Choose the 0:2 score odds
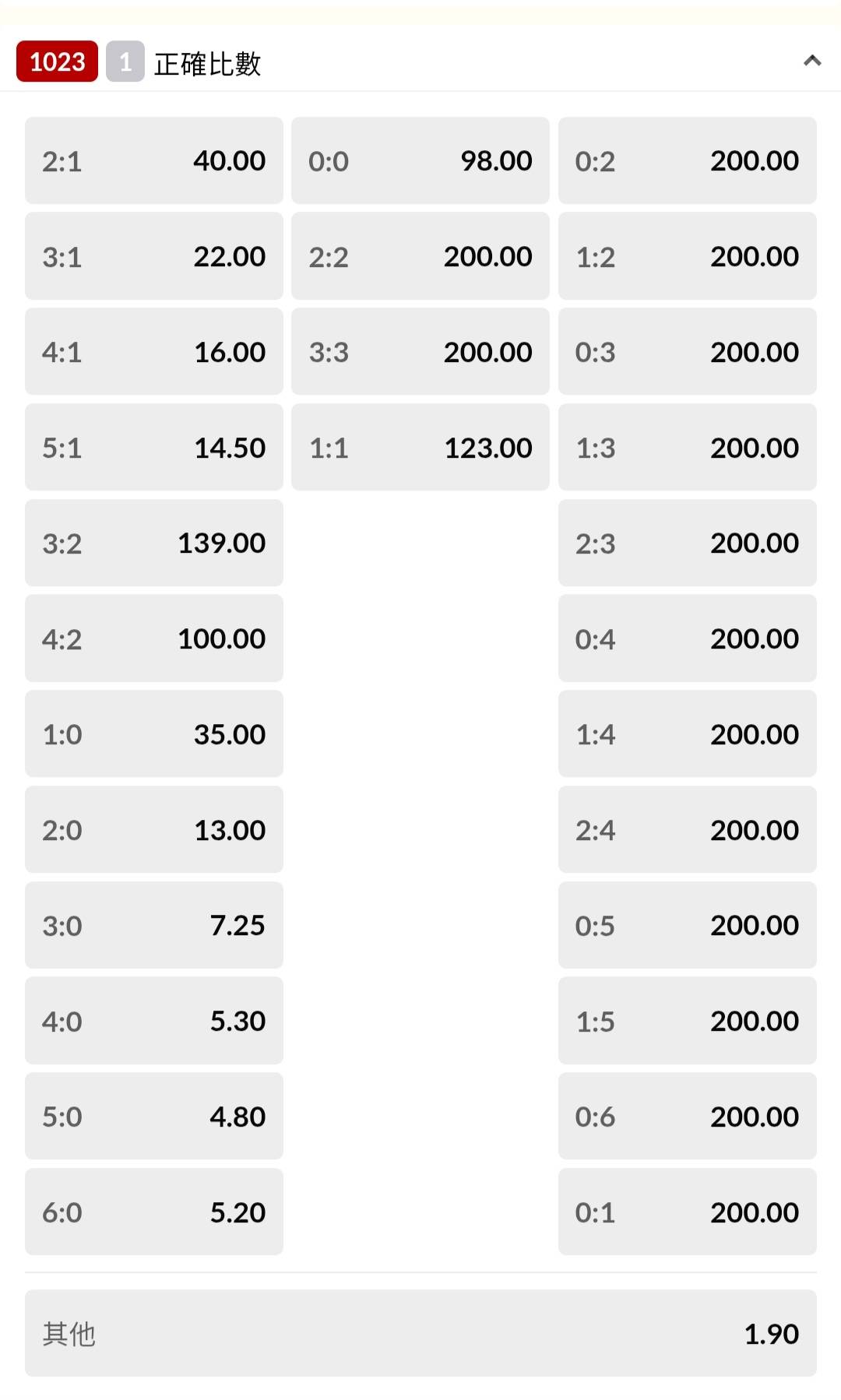 point(688,160)
